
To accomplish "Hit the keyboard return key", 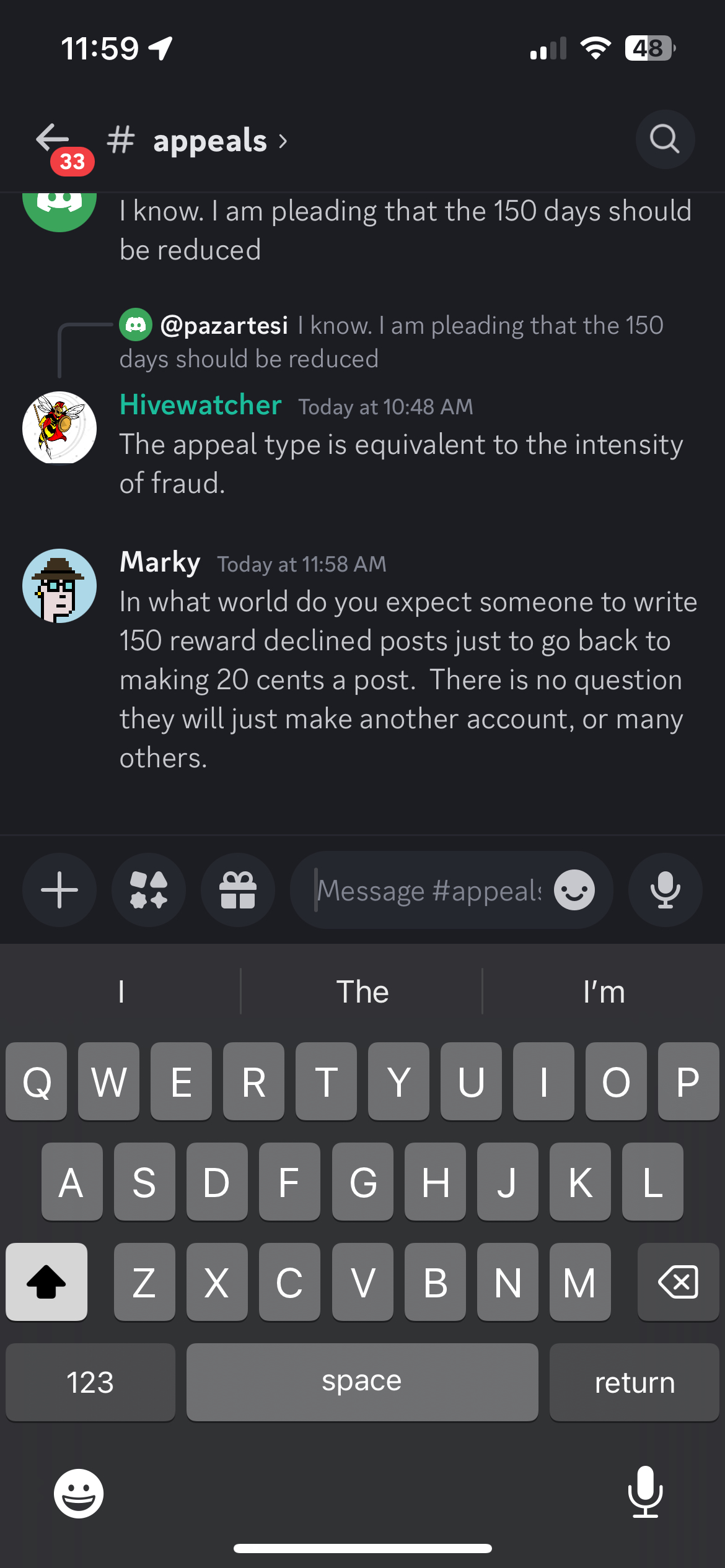I will [634, 1382].
